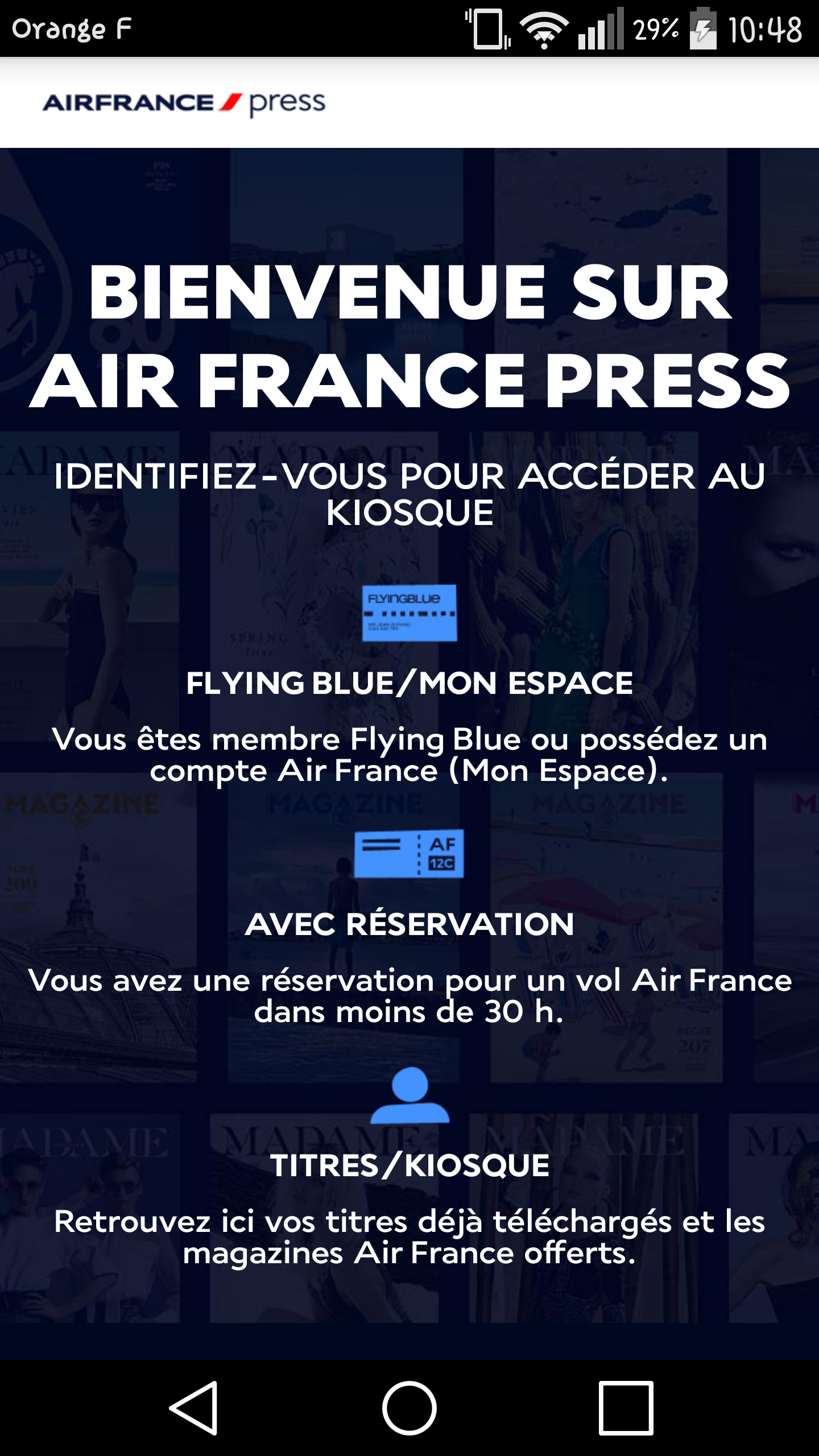Open Titres/Kiosque section
The image size is (819, 1456).
[409, 1165]
